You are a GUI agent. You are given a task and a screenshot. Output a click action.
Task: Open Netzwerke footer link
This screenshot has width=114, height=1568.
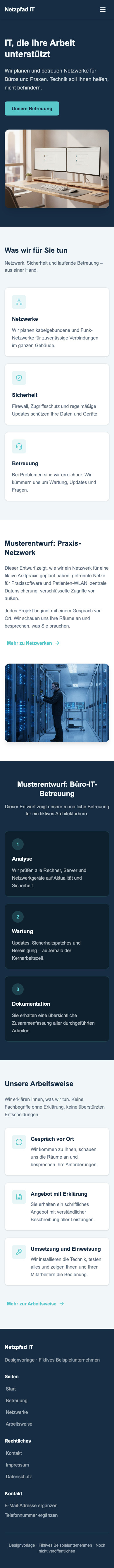pyautogui.click(x=17, y=1412)
